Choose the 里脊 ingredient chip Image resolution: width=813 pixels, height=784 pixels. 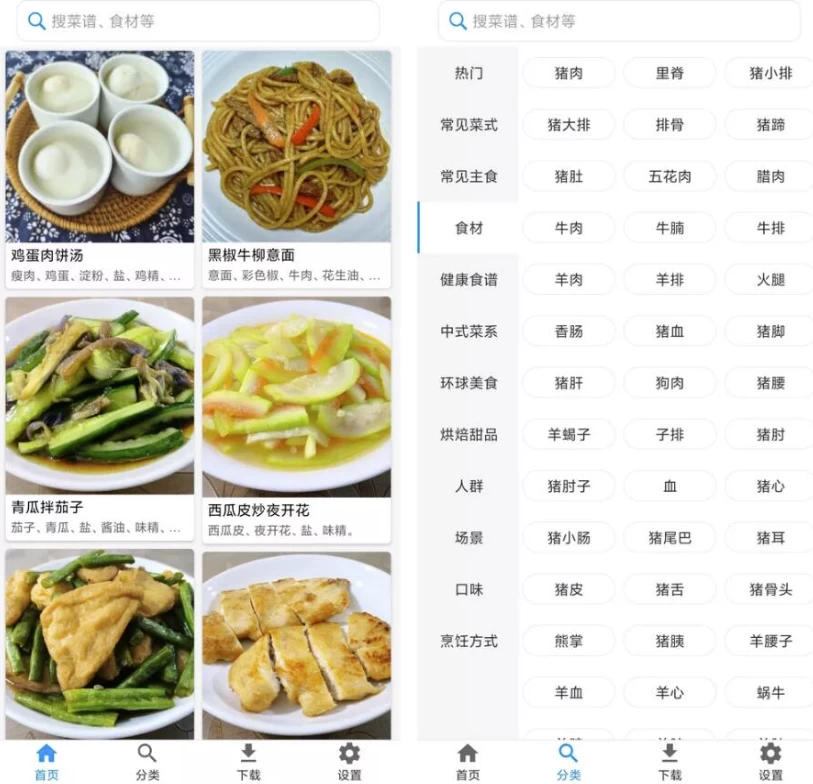(669, 73)
